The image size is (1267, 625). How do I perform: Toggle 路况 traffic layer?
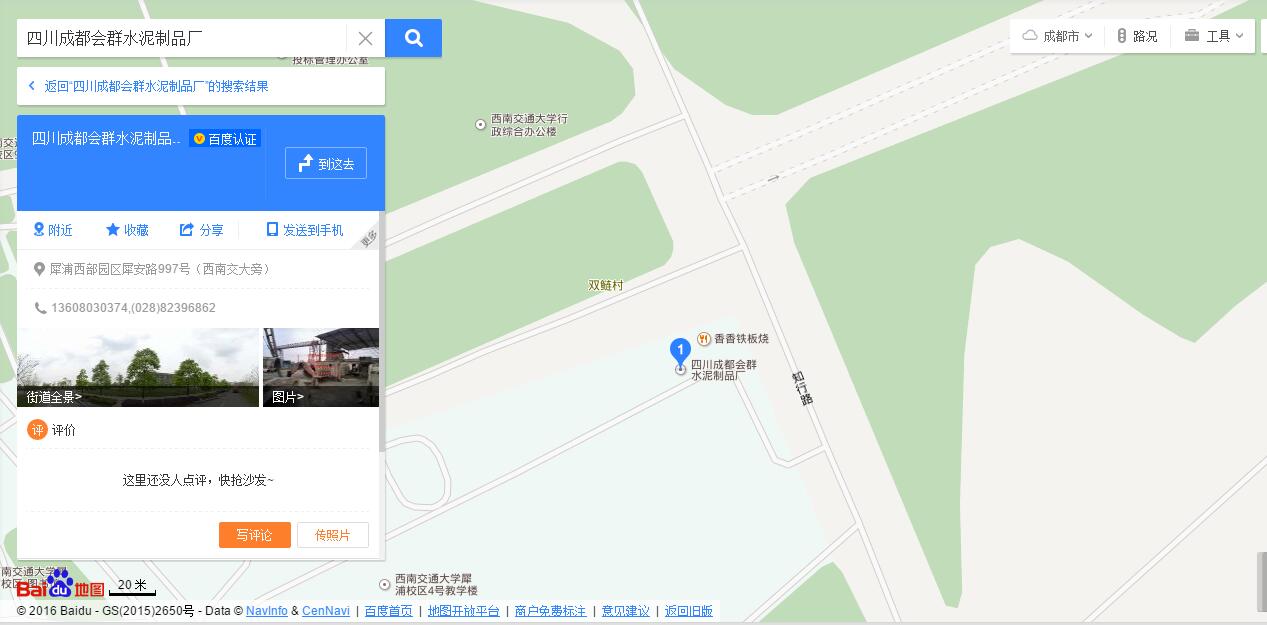pos(1137,36)
